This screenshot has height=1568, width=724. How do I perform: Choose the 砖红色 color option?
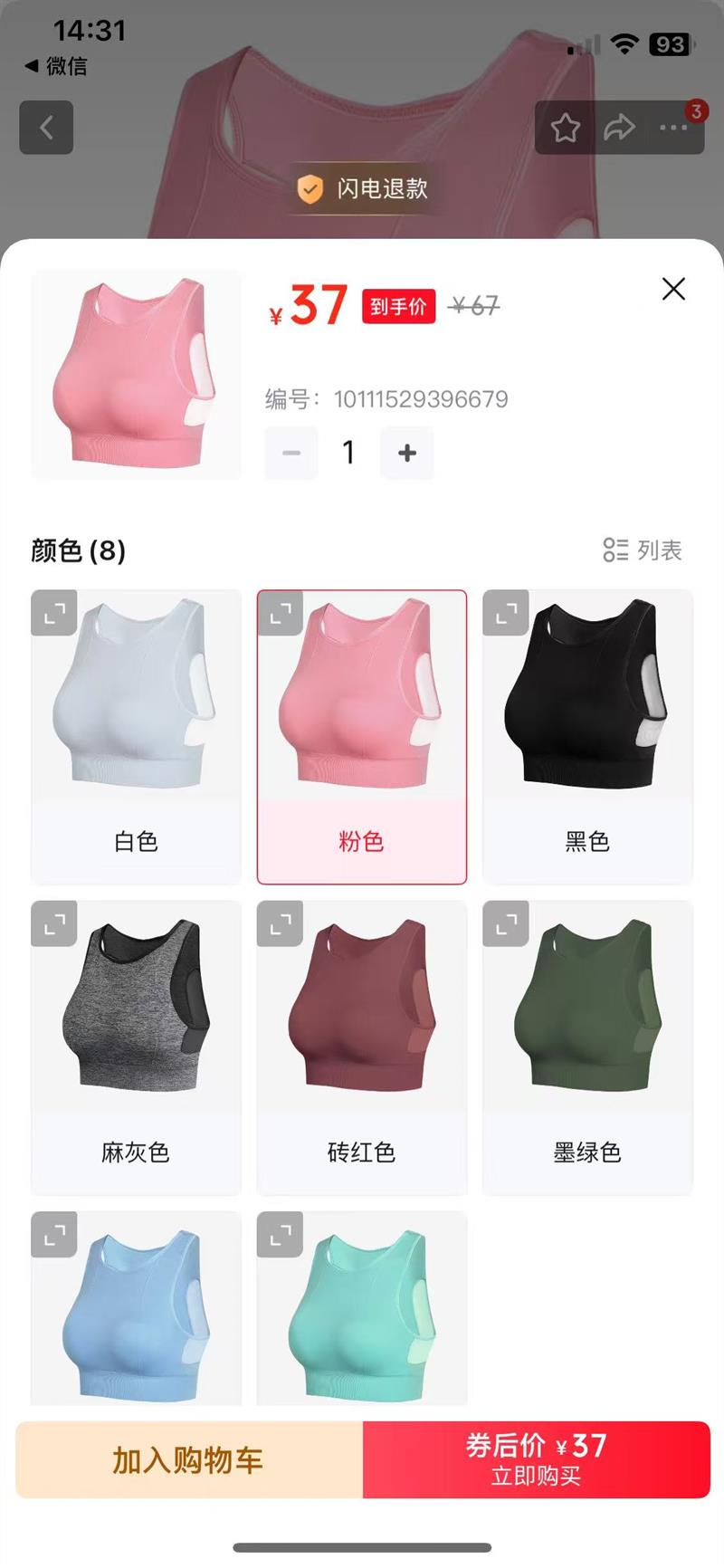[362, 1047]
